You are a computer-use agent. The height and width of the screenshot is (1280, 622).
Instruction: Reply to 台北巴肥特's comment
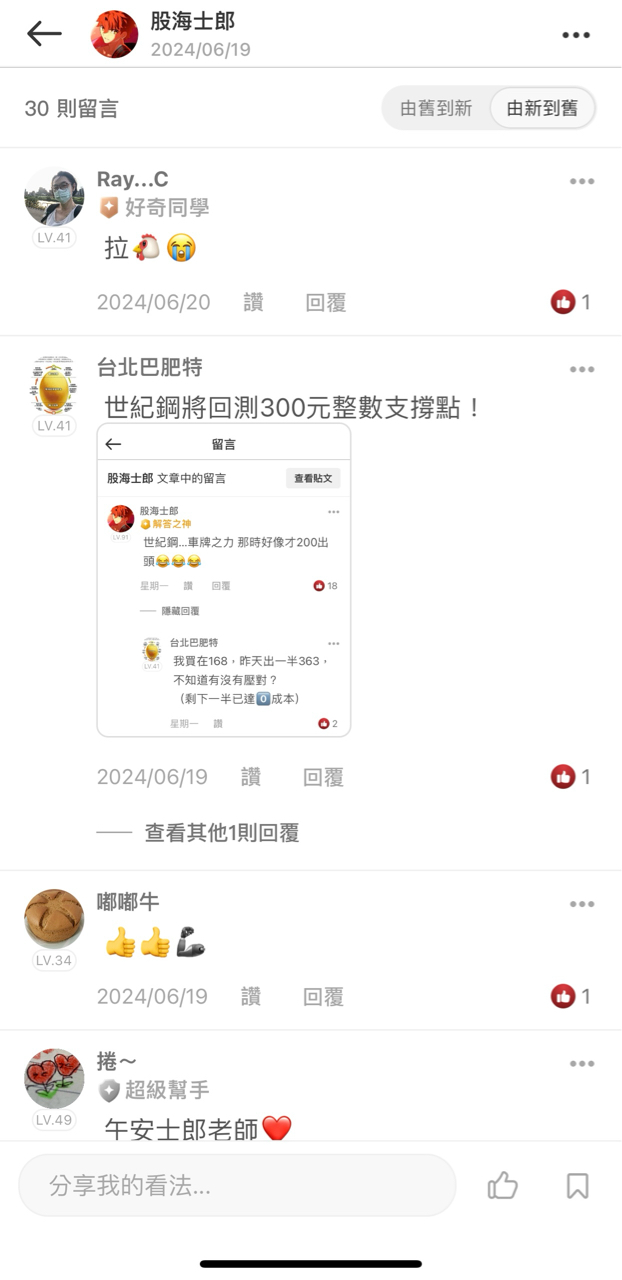pyautogui.click(x=324, y=777)
